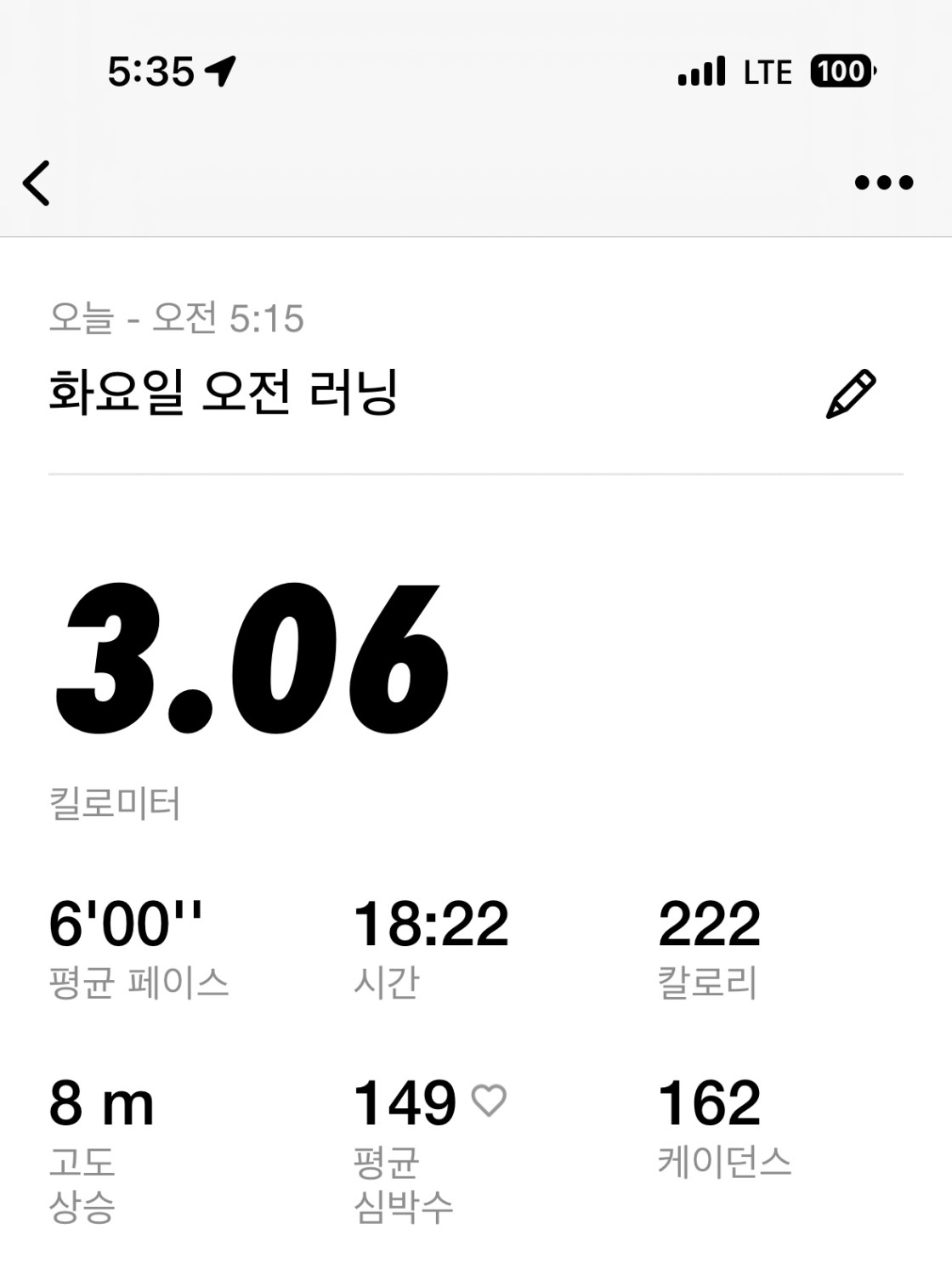Go back with the top-left arrow
This screenshot has width=952, height=1269.
[x=37, y=183]
